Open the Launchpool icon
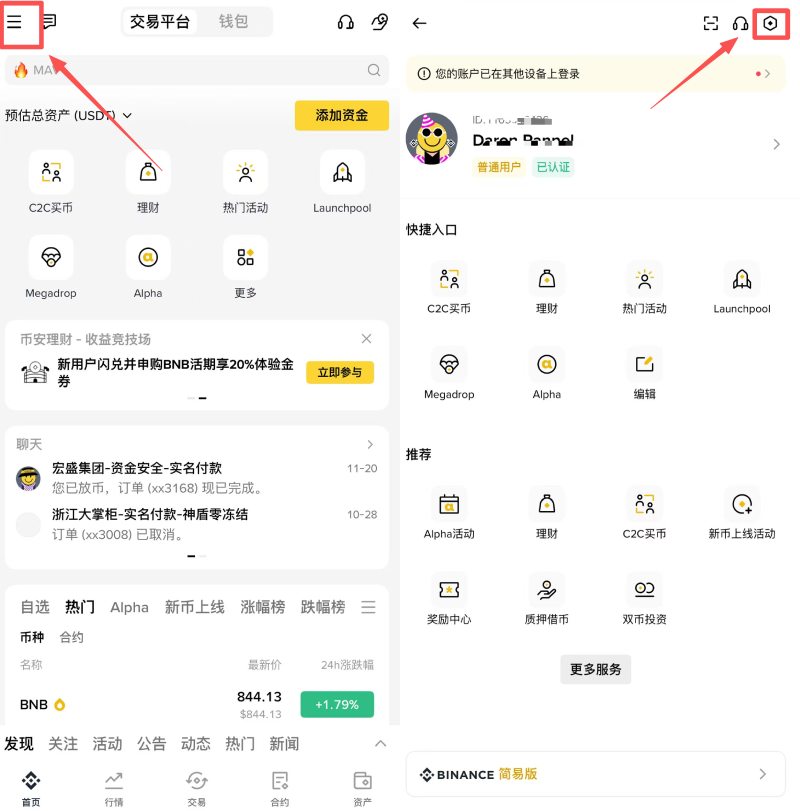Screen dimensions: 800x811 [741, 280]
